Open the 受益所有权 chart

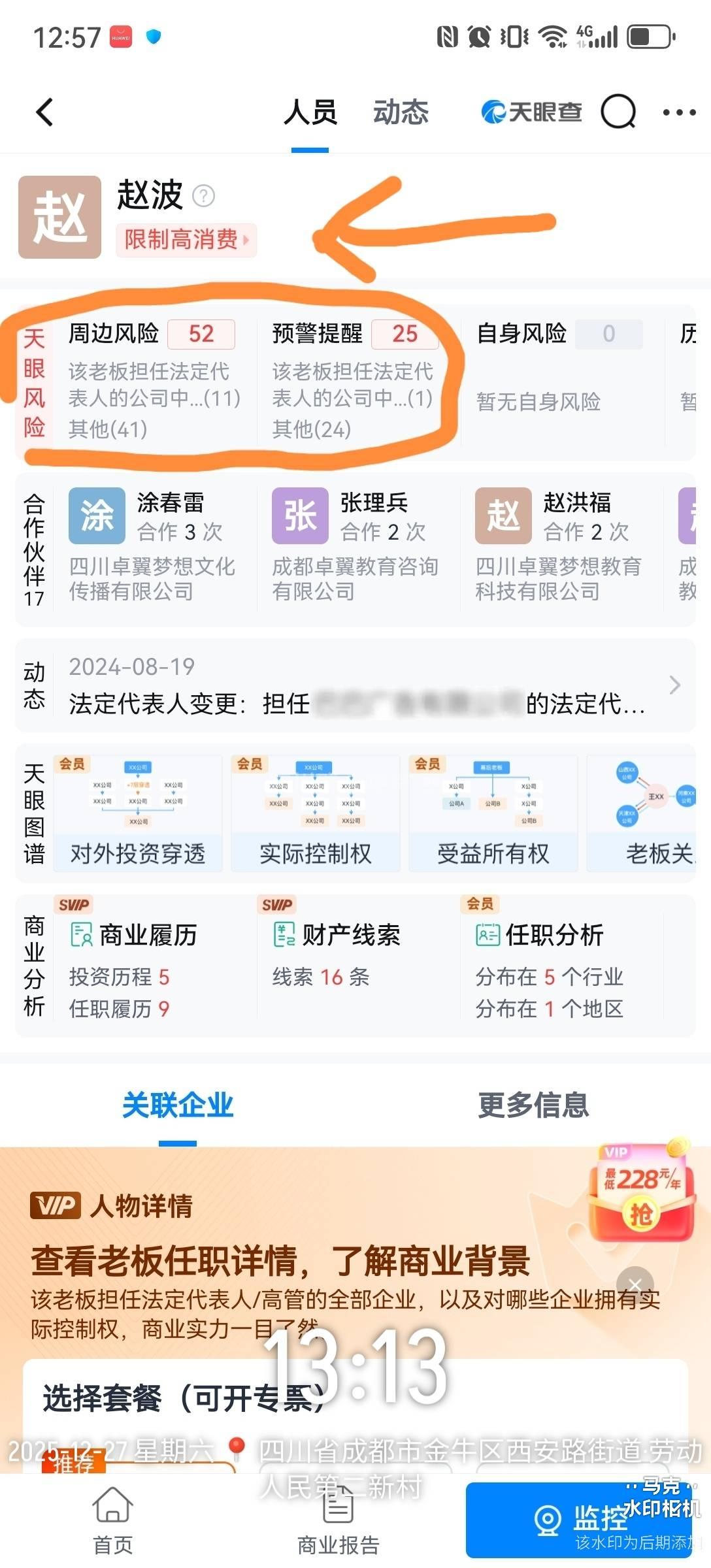tap(493, 815)
